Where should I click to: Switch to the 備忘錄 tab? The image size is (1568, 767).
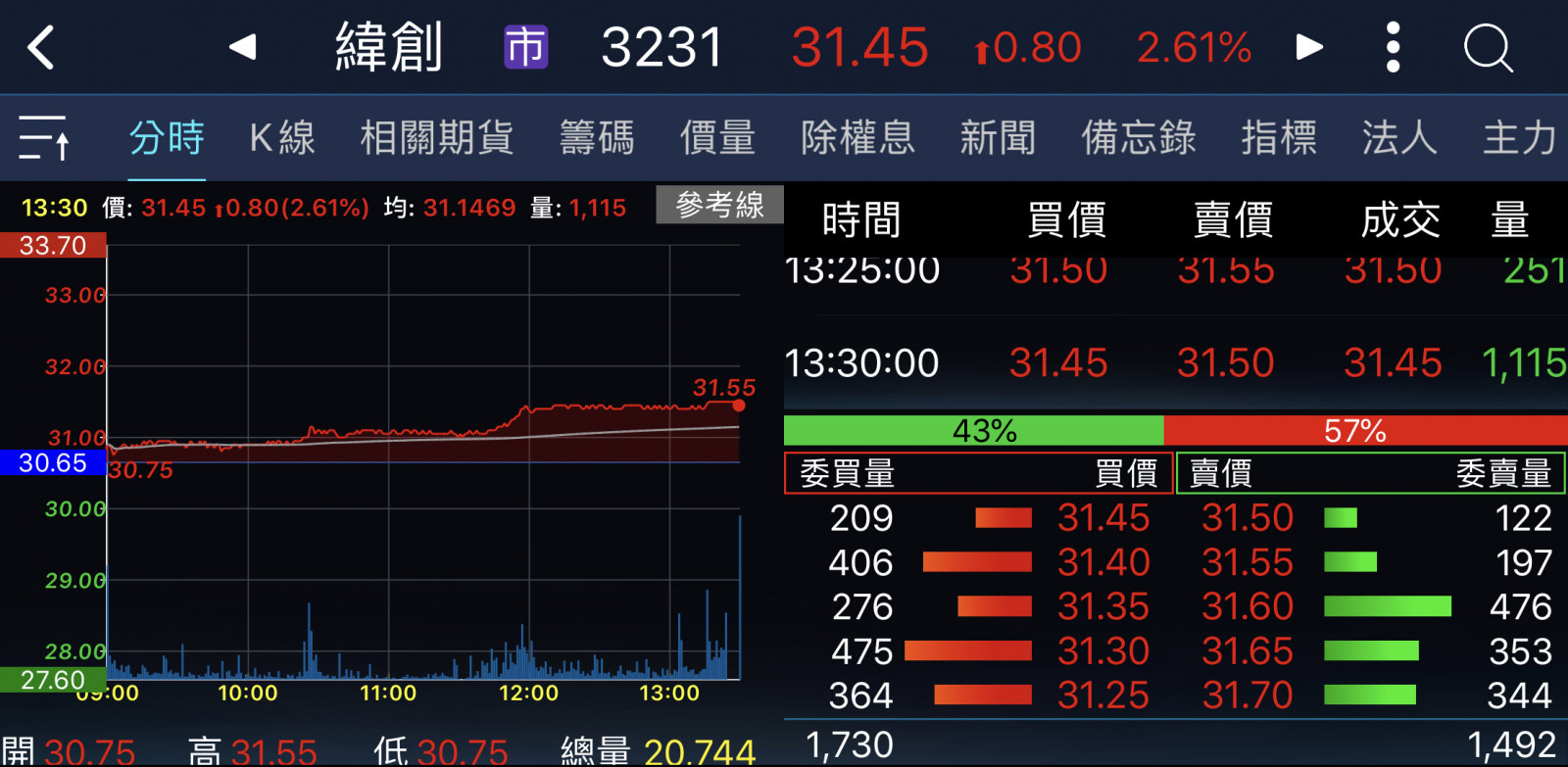pyautogui.click(x=1139, y=137)
